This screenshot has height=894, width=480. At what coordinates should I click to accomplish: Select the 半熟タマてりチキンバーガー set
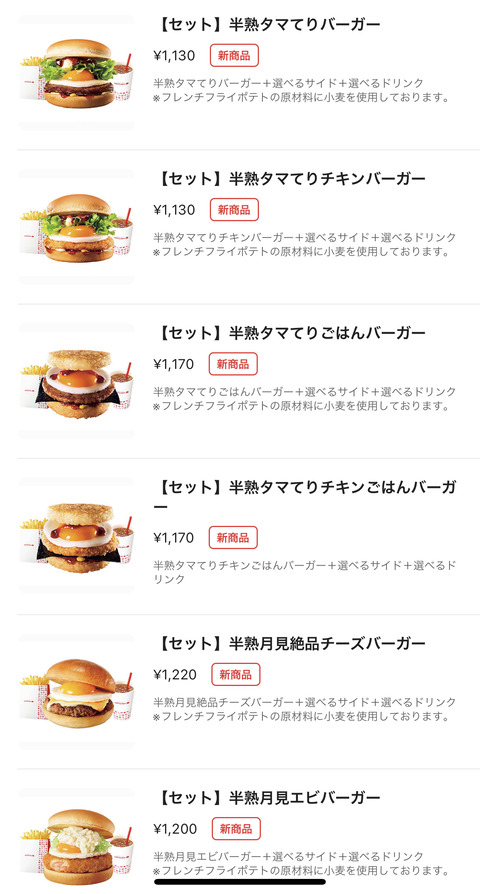tap(249, 227)
